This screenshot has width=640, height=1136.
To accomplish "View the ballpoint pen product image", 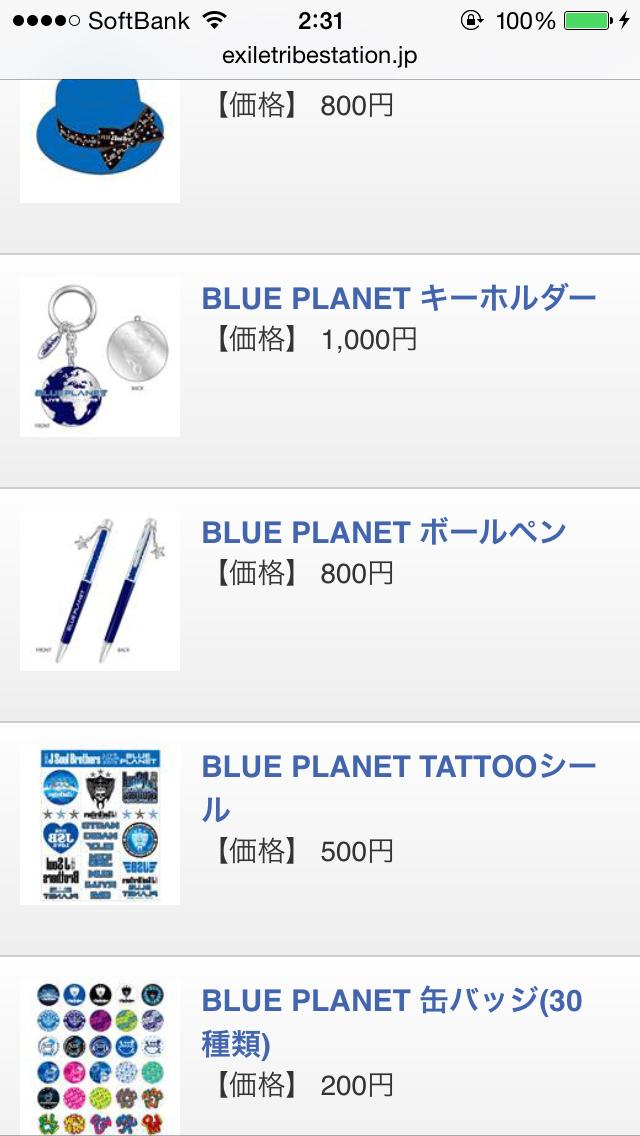I will (100, 591).
